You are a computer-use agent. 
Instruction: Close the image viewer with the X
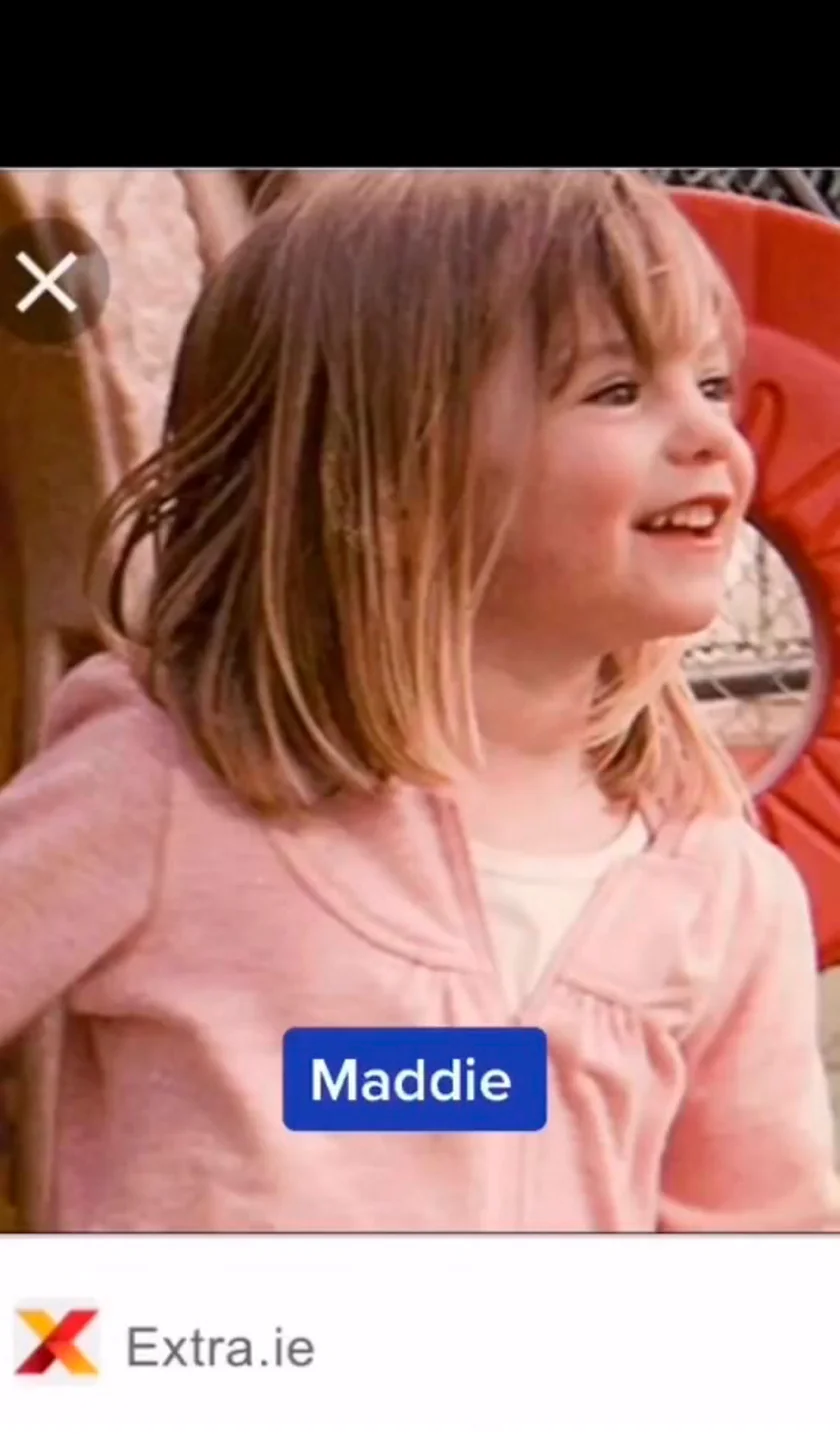coord(47,282)
